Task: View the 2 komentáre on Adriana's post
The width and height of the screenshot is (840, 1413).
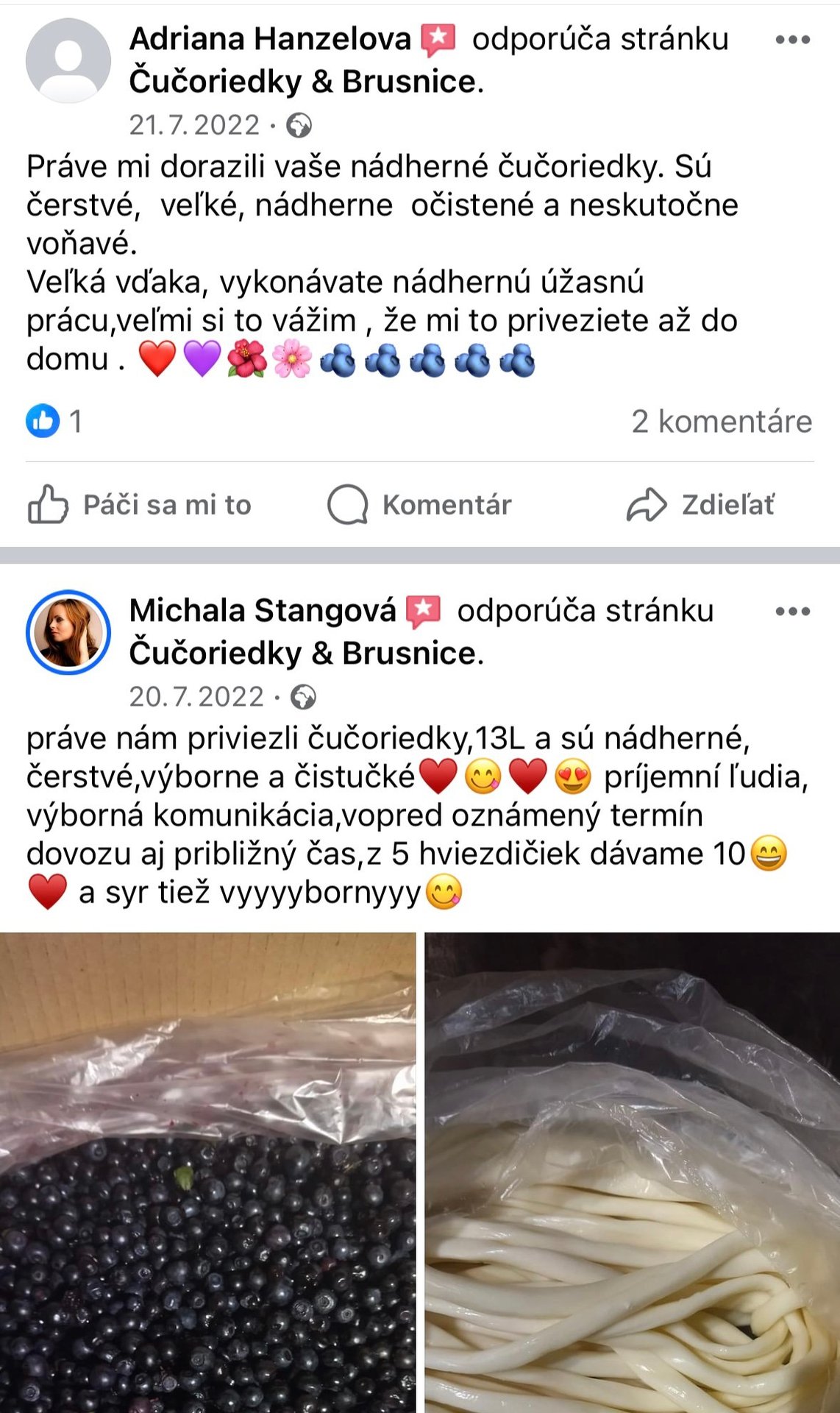Action: click(721, 422)
